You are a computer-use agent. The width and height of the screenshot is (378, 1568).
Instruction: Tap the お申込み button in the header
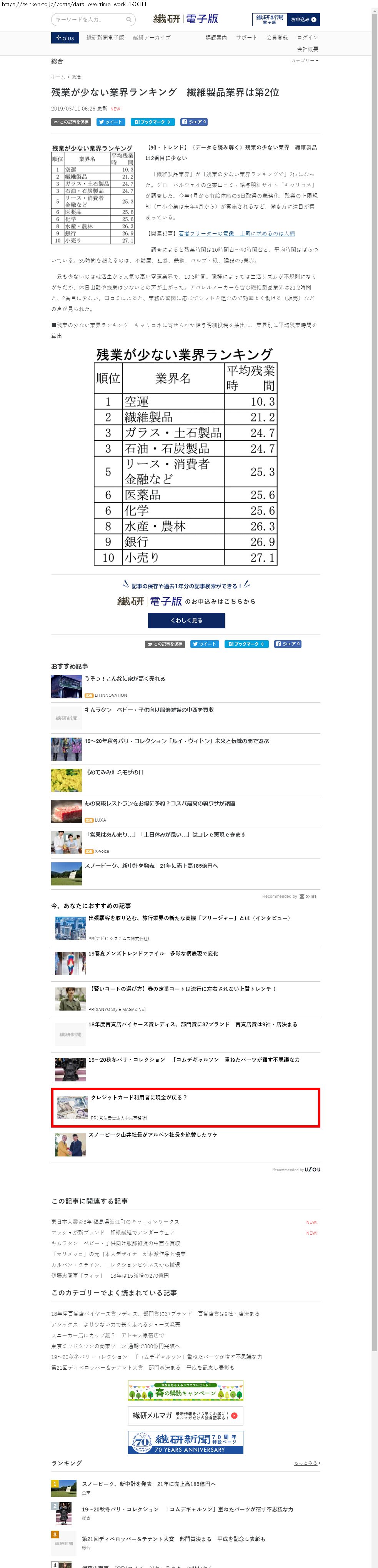click(x=303, y=20)
